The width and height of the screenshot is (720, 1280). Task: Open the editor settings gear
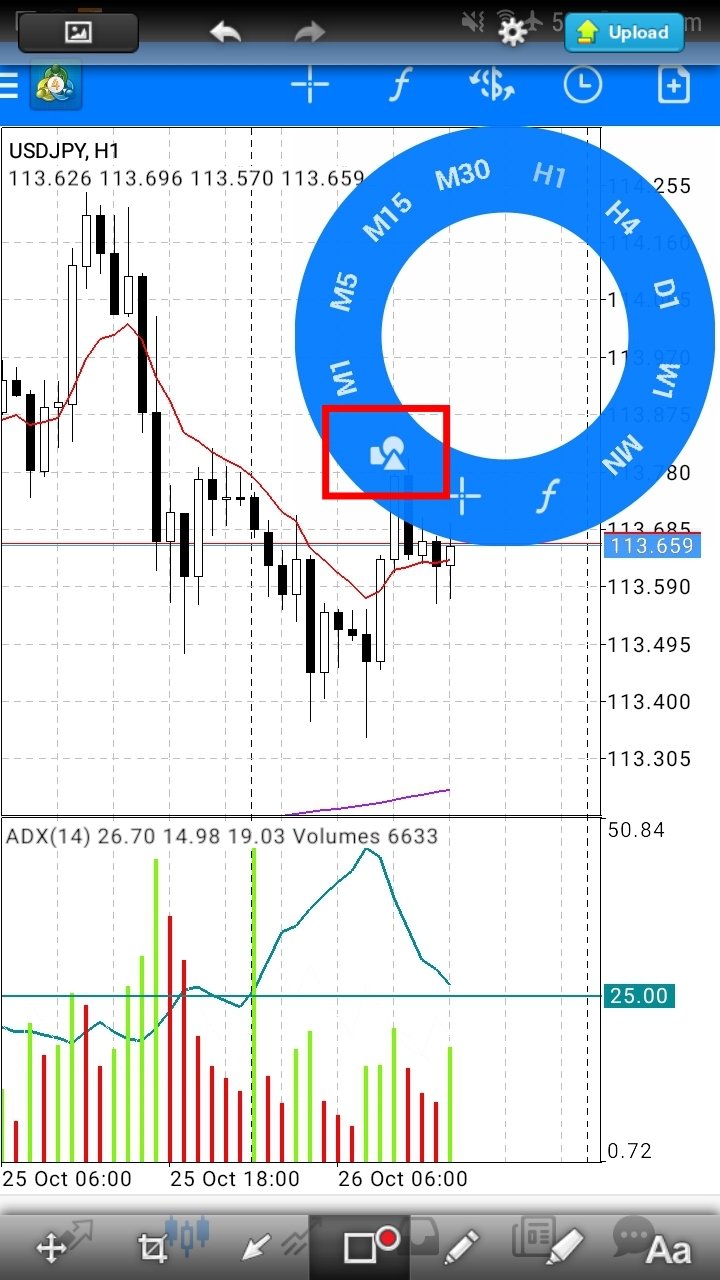(513, 33)
